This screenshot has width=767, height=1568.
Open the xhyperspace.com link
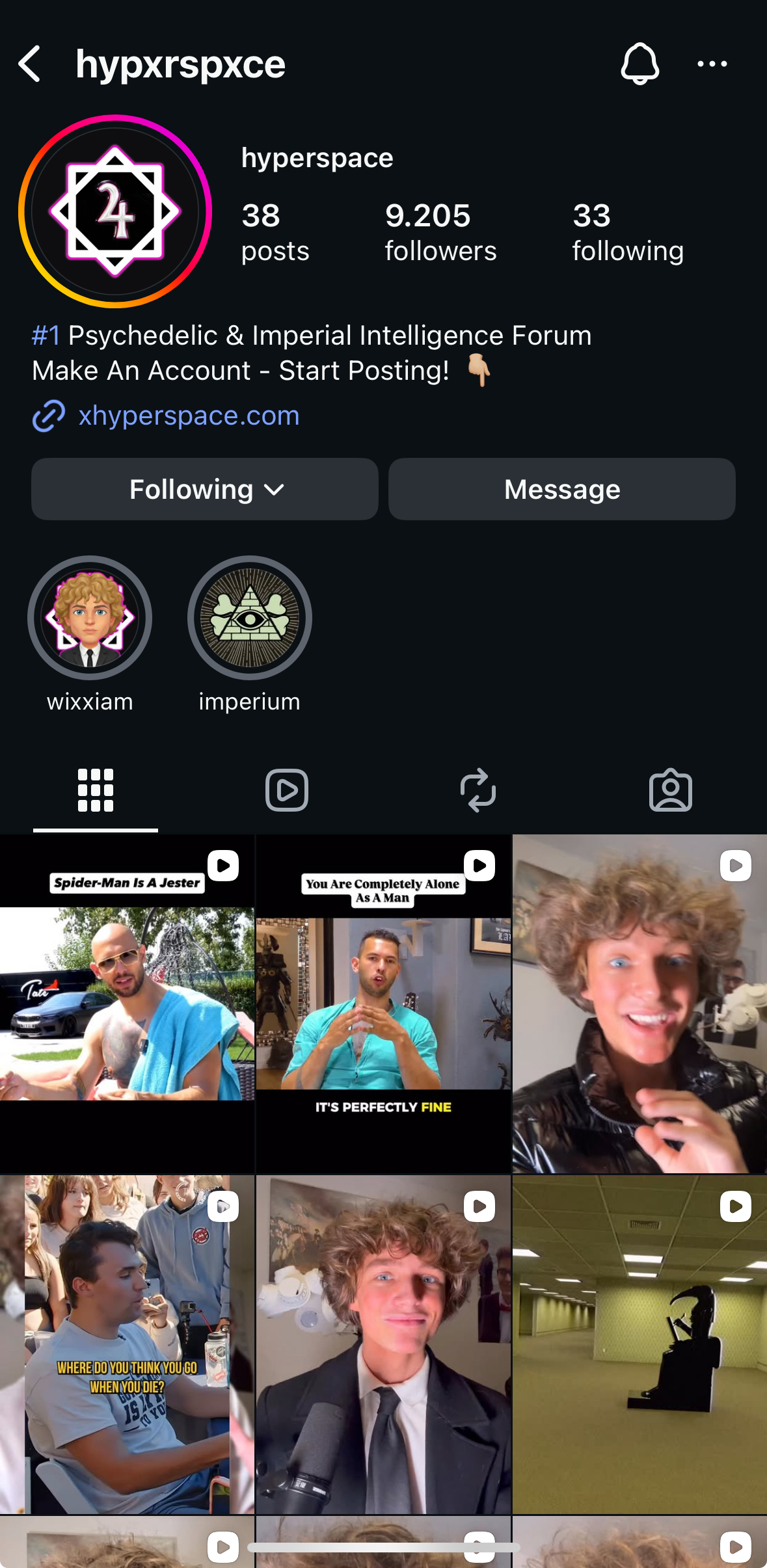point(189,416)
